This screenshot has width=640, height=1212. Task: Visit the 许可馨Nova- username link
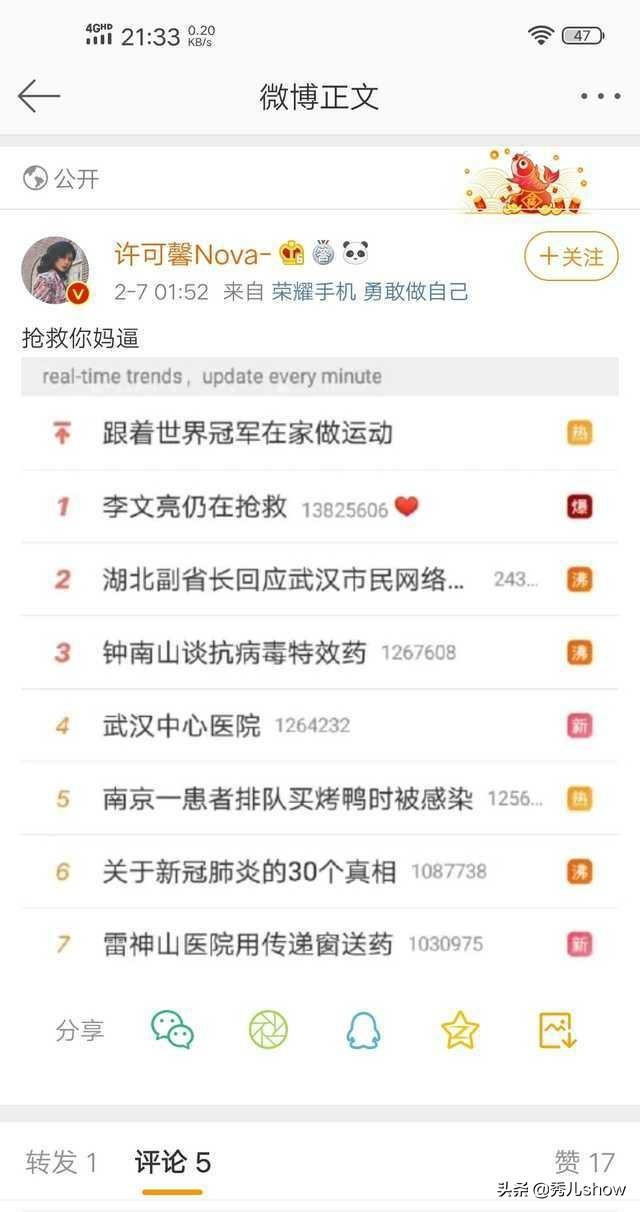tap(194, 255)
